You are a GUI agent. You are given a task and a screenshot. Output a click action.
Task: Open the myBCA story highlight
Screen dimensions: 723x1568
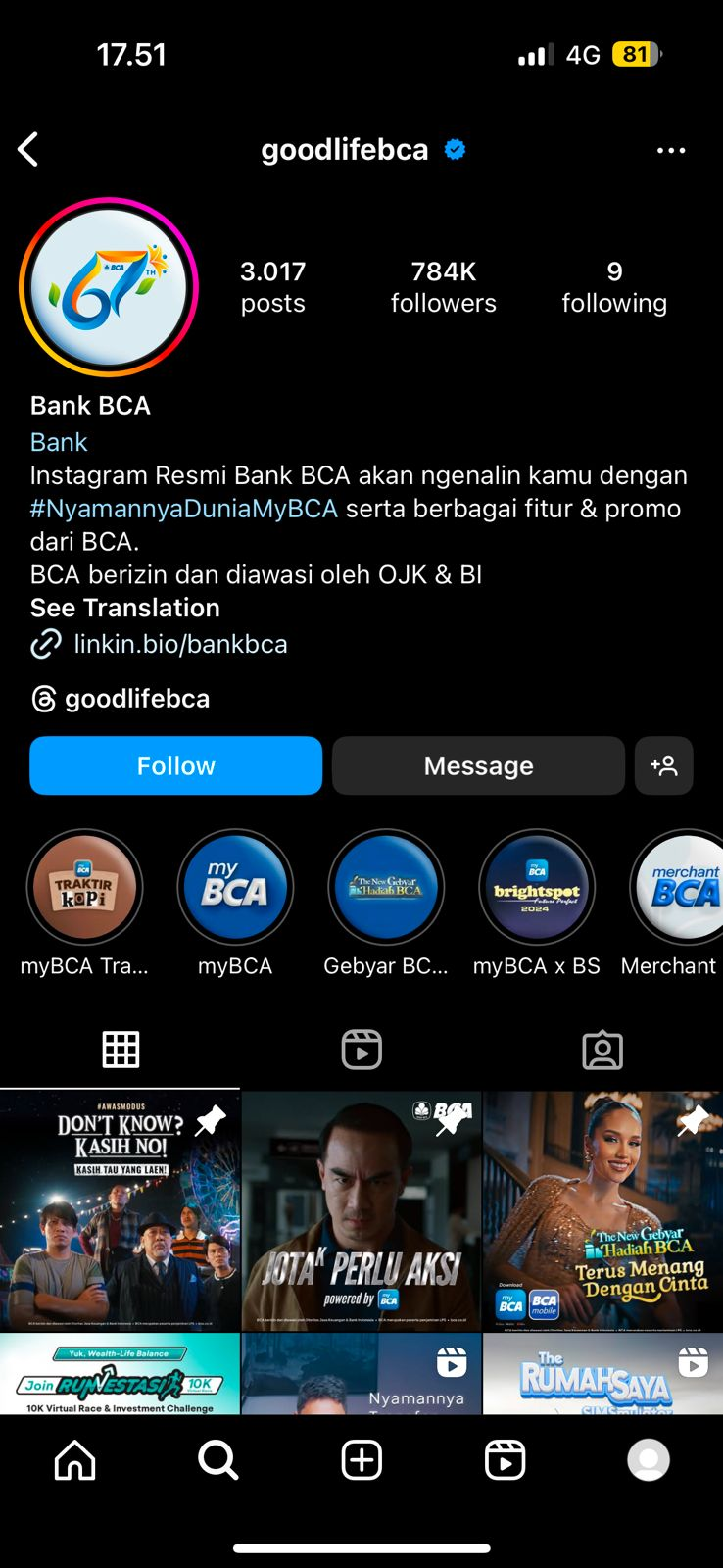(x=235, y=887)
